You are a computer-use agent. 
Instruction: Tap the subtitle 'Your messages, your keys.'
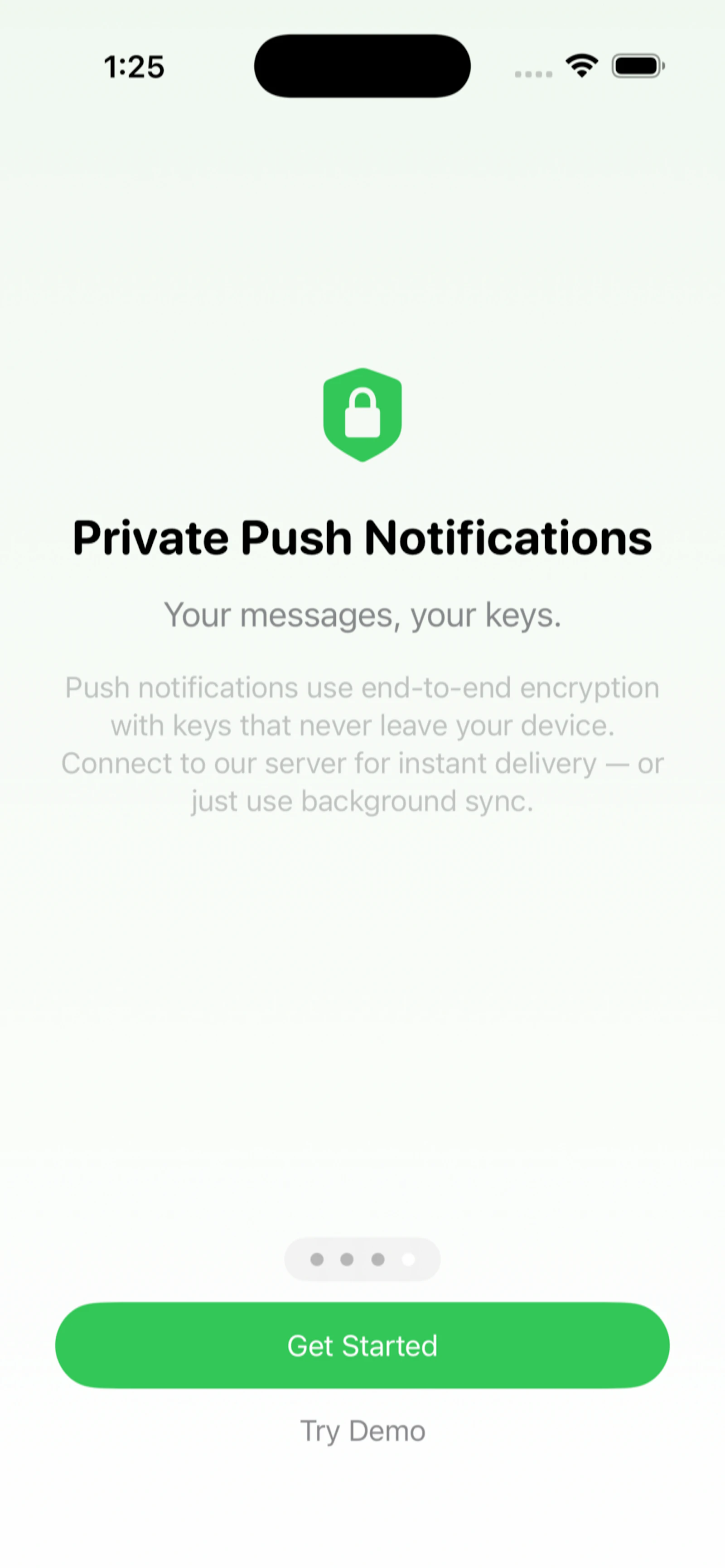click(x=363, y=615)
